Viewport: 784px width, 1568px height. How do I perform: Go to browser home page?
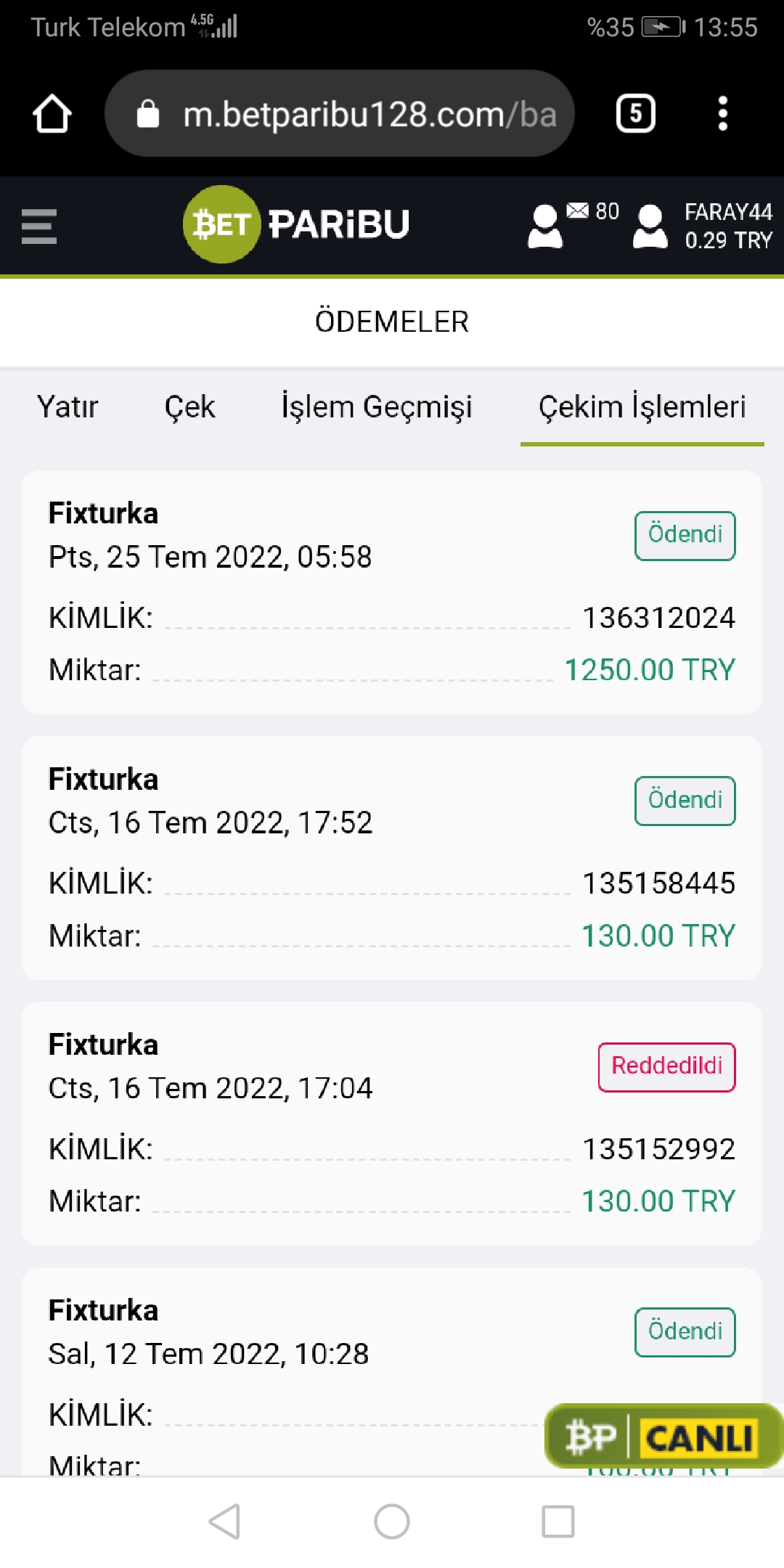tap(52, 114)
